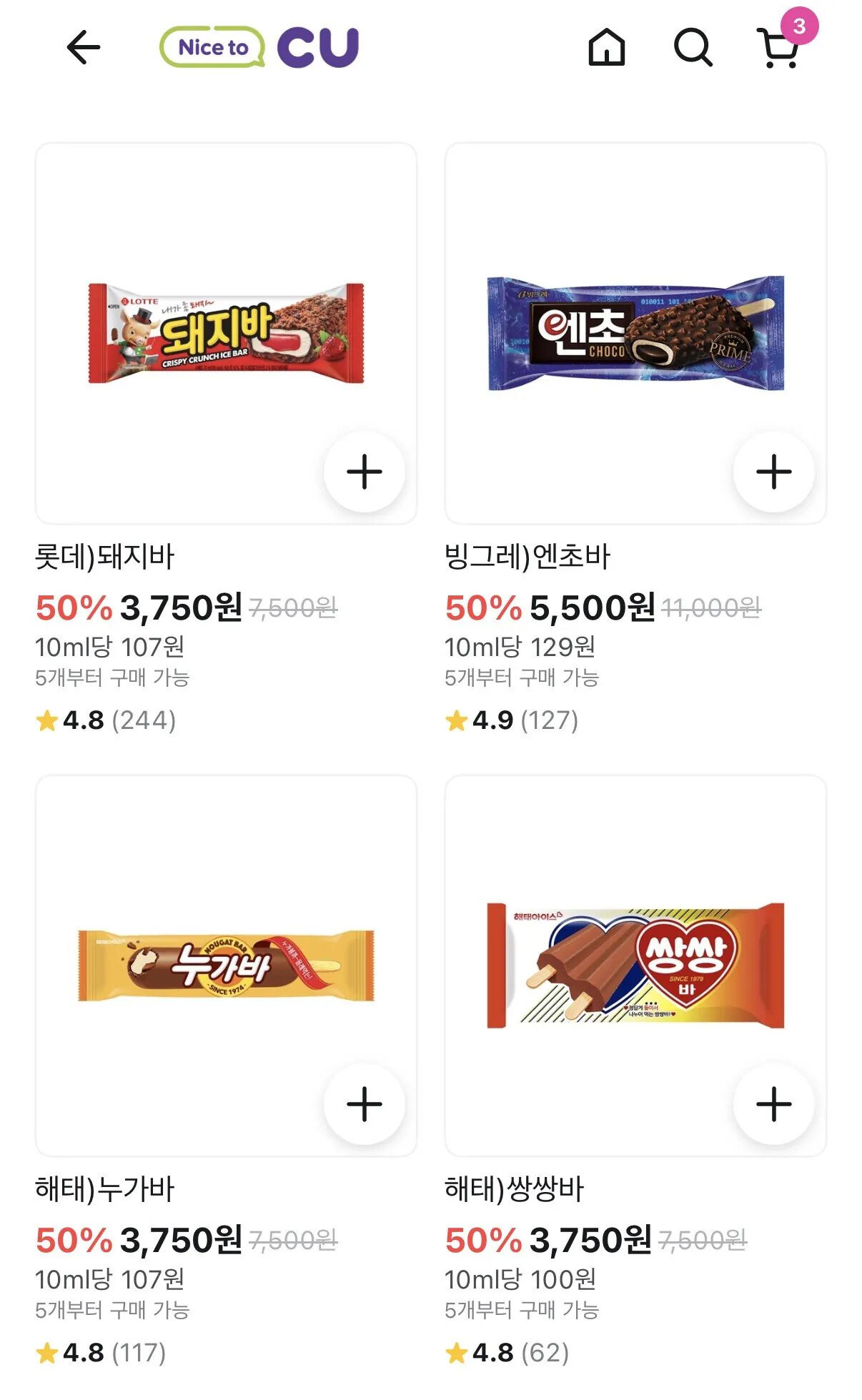Open the 해태)누가바 product card

click(x=226, y=965)
